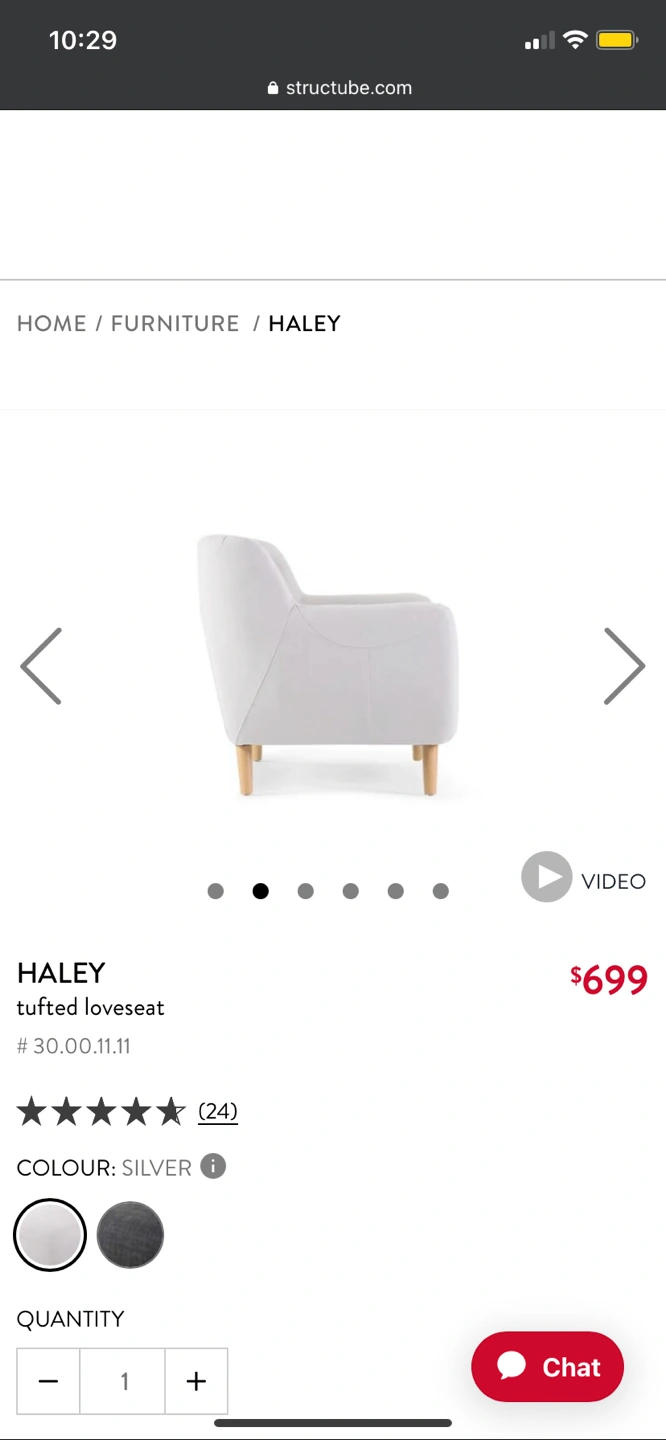Choose the dark grey colour swatch
Image resolution: width=666 pixels, height=1440 pixels.
pos(130,1235)
